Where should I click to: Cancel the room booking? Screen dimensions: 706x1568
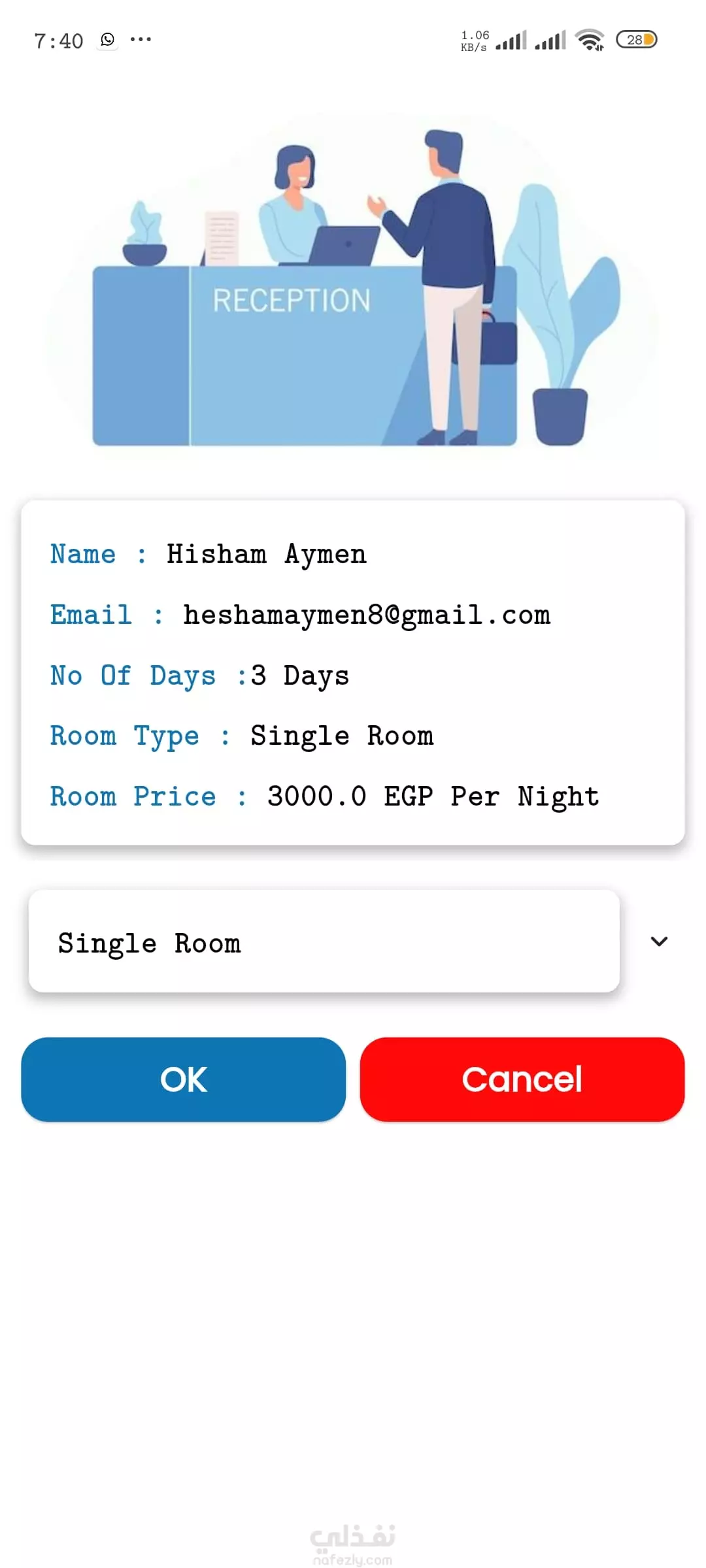[522, 1079]
